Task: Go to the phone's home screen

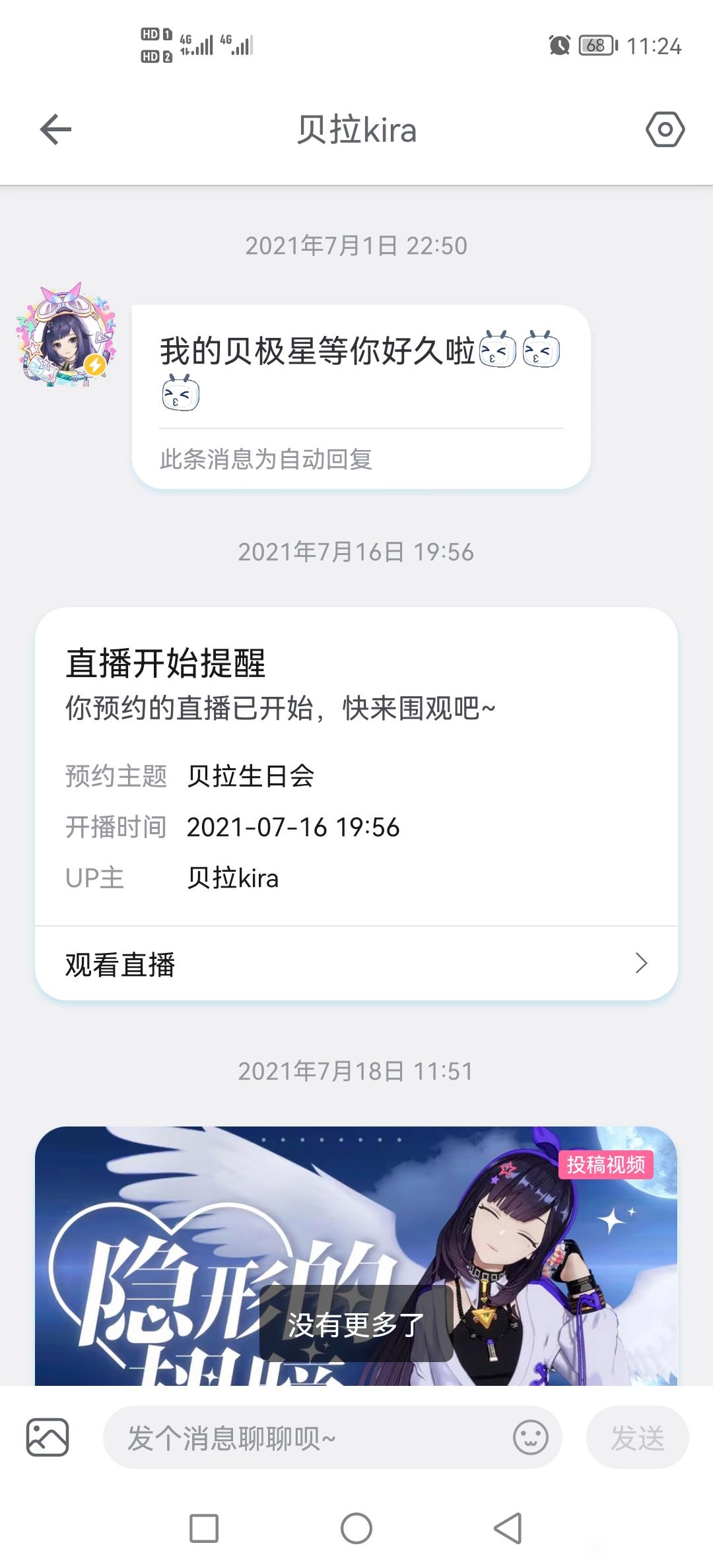Action: [x=356, y=1528]
